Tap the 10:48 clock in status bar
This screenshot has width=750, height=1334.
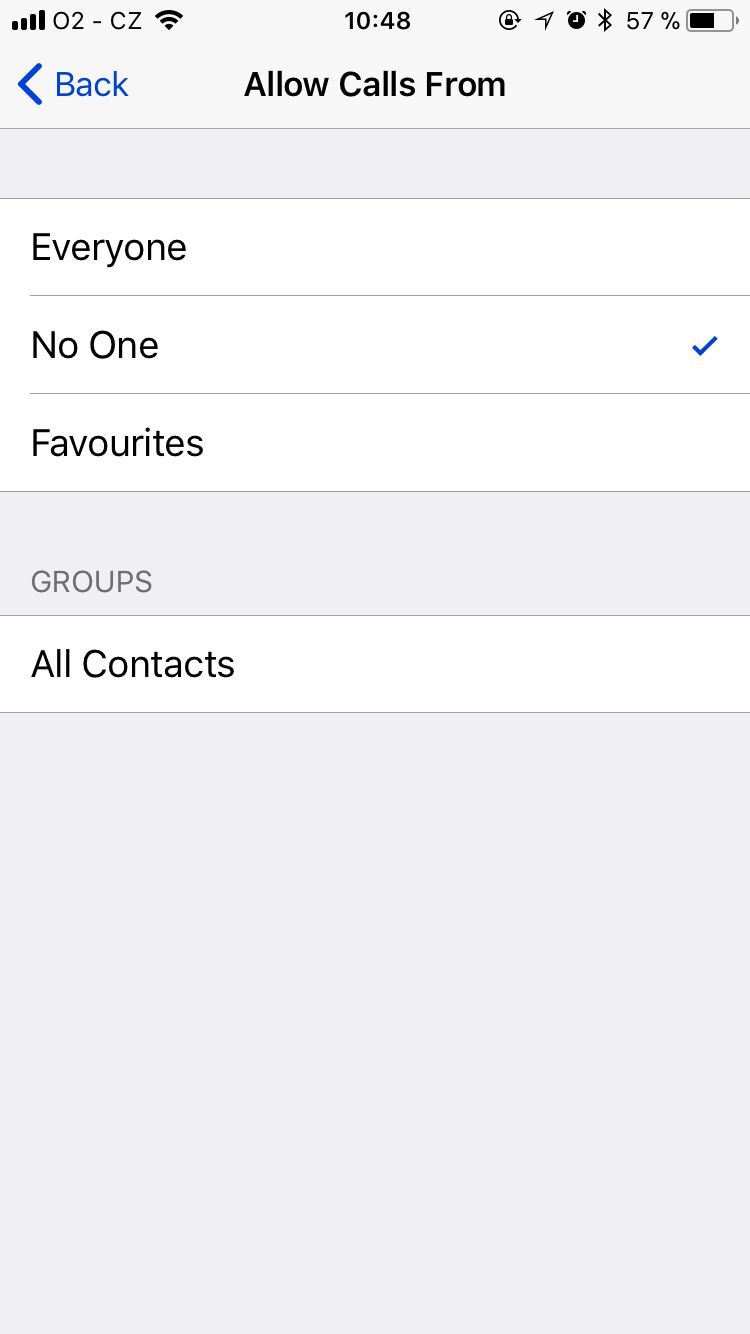377,19
